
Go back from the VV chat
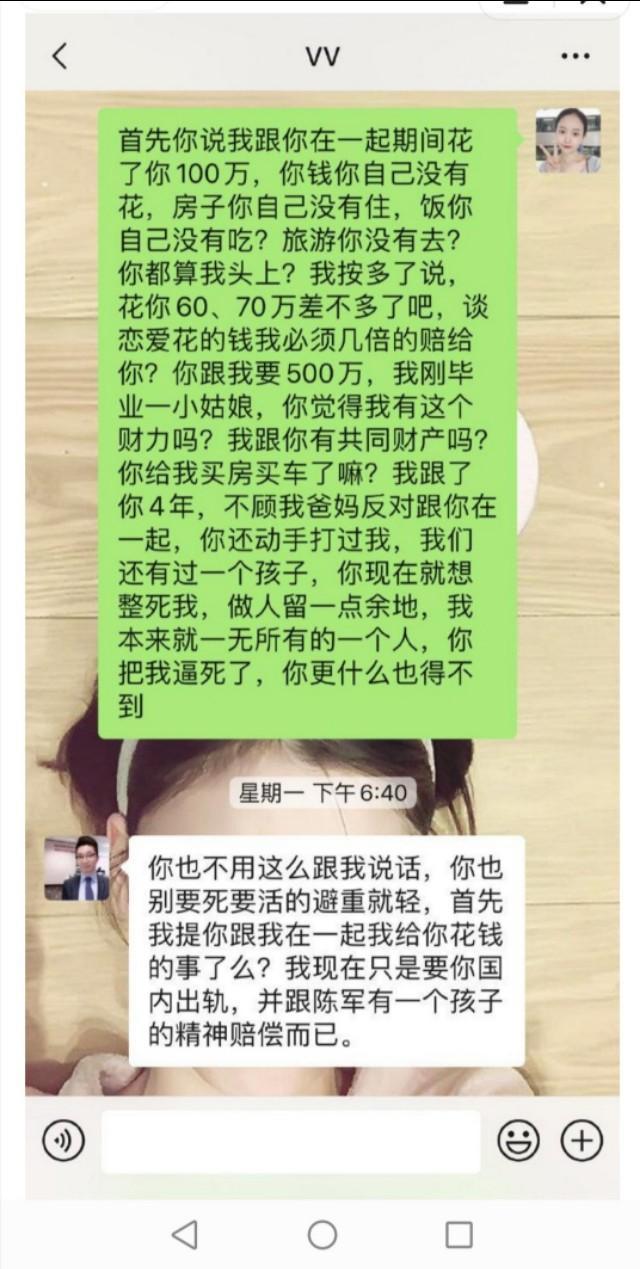(x=59, y=56)
